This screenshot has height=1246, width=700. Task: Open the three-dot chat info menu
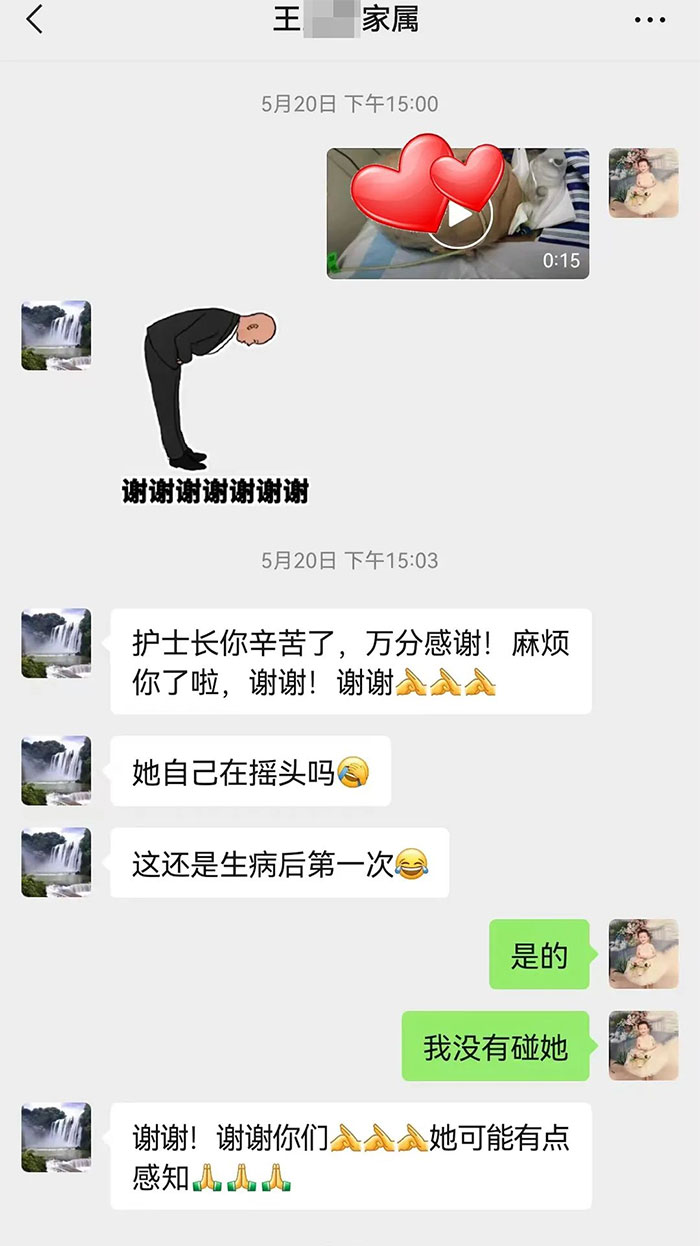point(649,20)
